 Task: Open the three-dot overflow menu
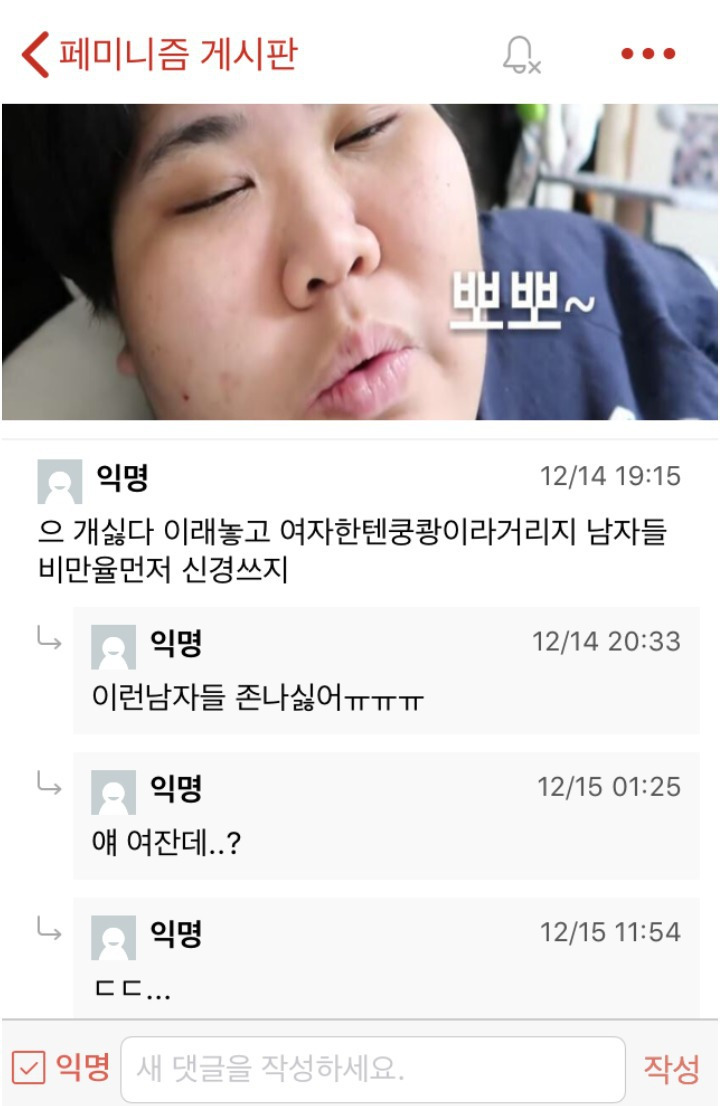tap(647, 54)
